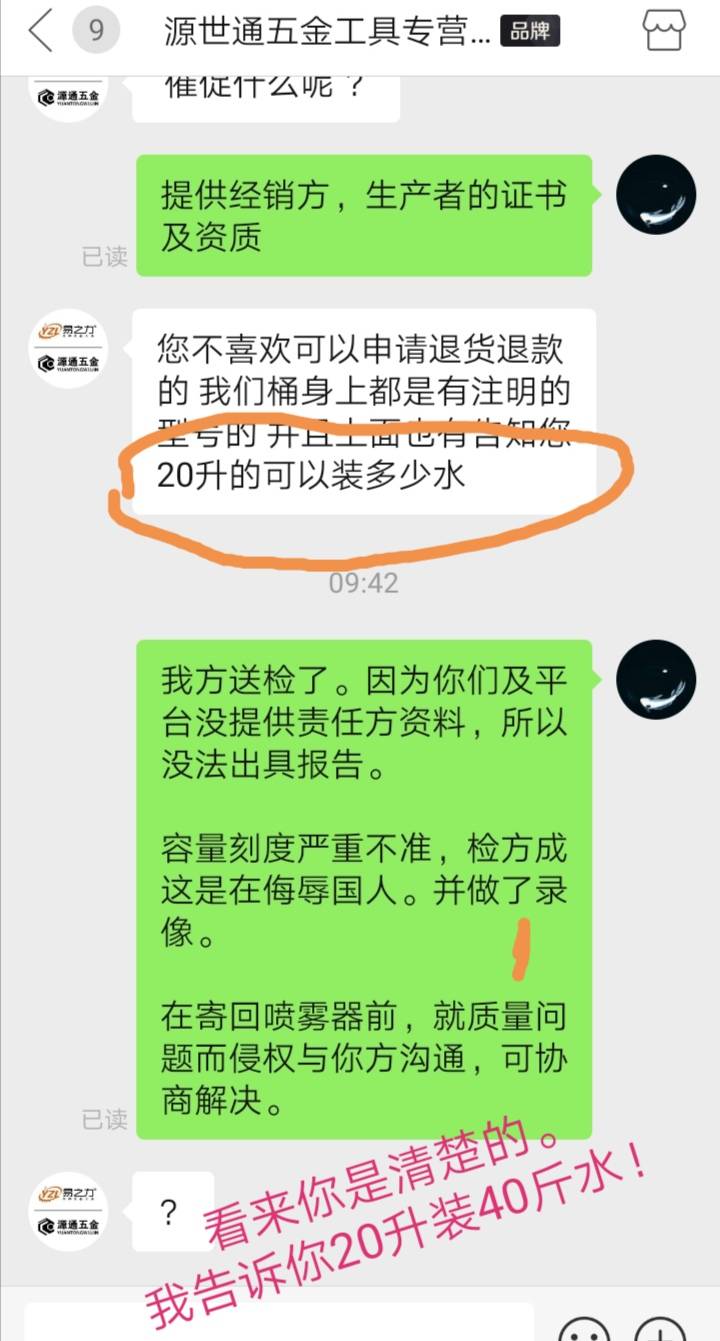Open the emoji picker

(584, 1328)
